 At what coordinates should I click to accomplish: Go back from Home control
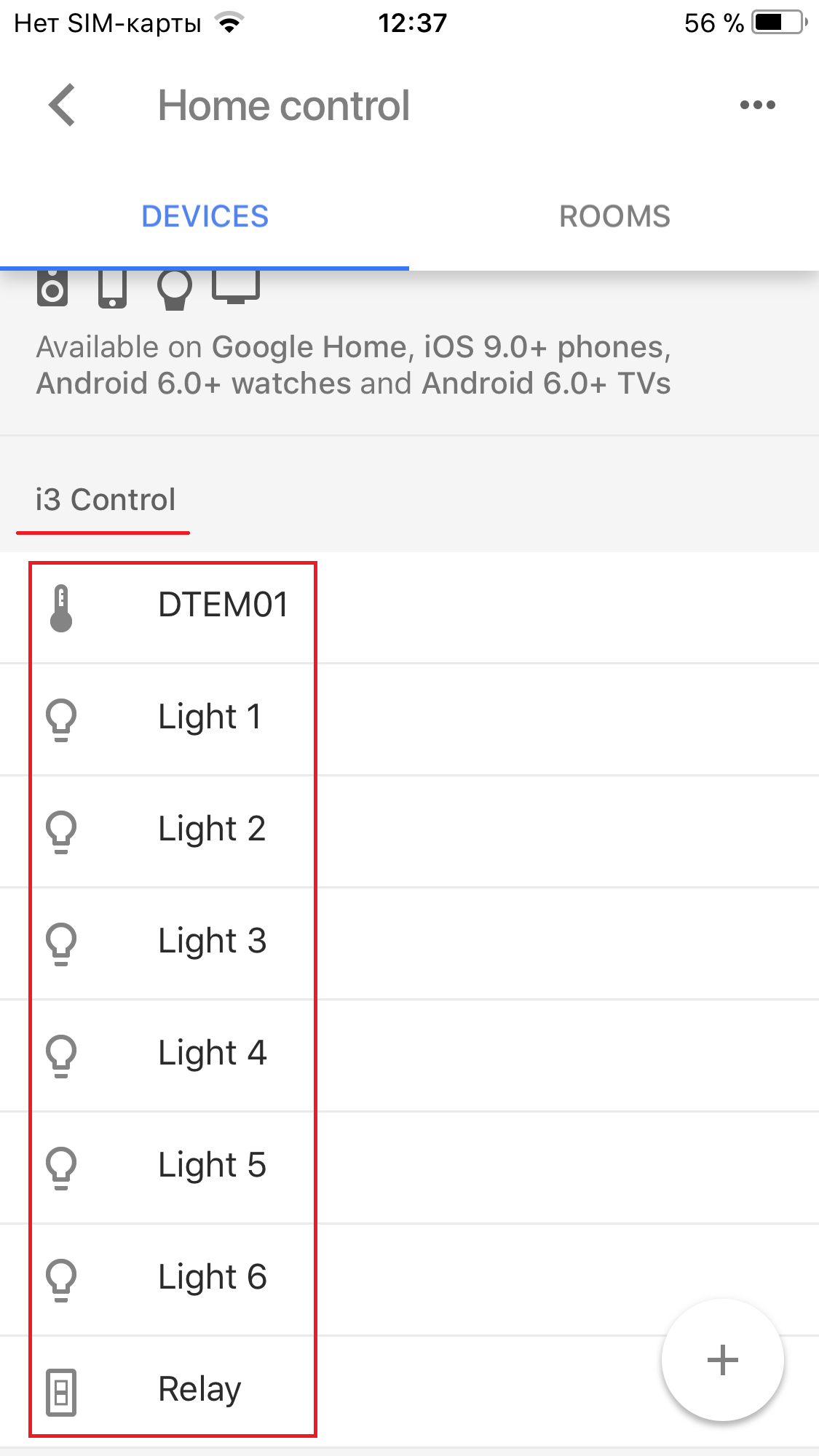[x=63, y=106]
